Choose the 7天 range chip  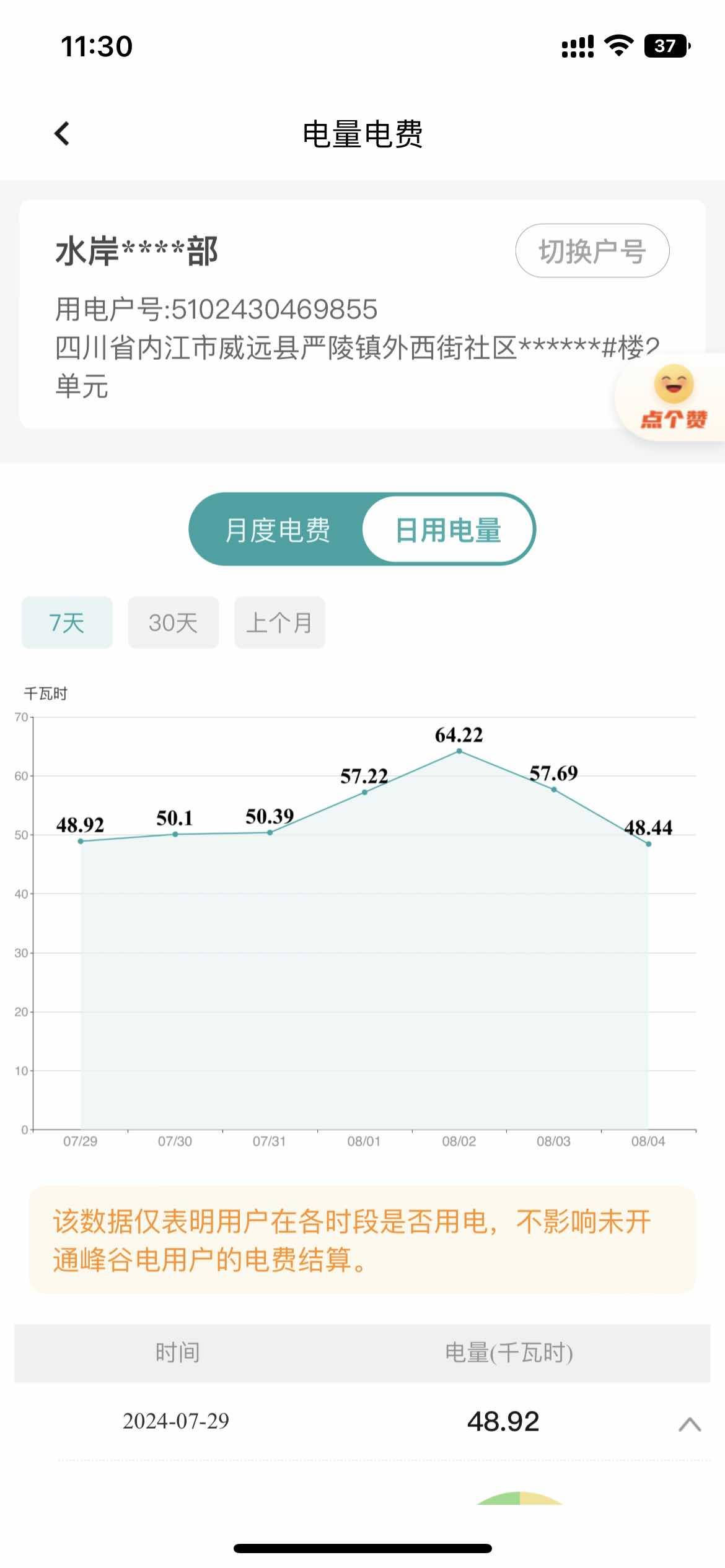(x=67, y=622)
